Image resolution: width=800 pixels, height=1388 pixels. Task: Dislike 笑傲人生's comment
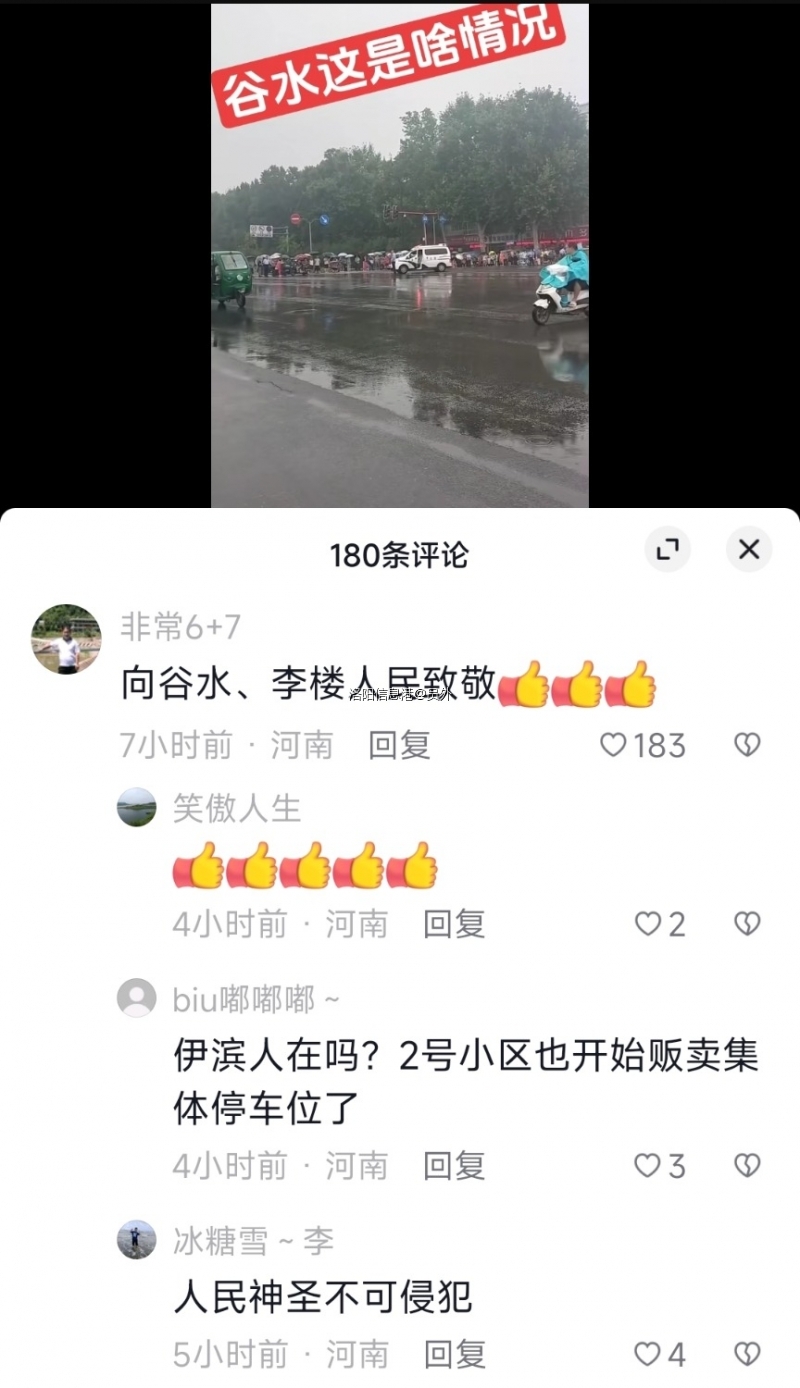[747, 924]
